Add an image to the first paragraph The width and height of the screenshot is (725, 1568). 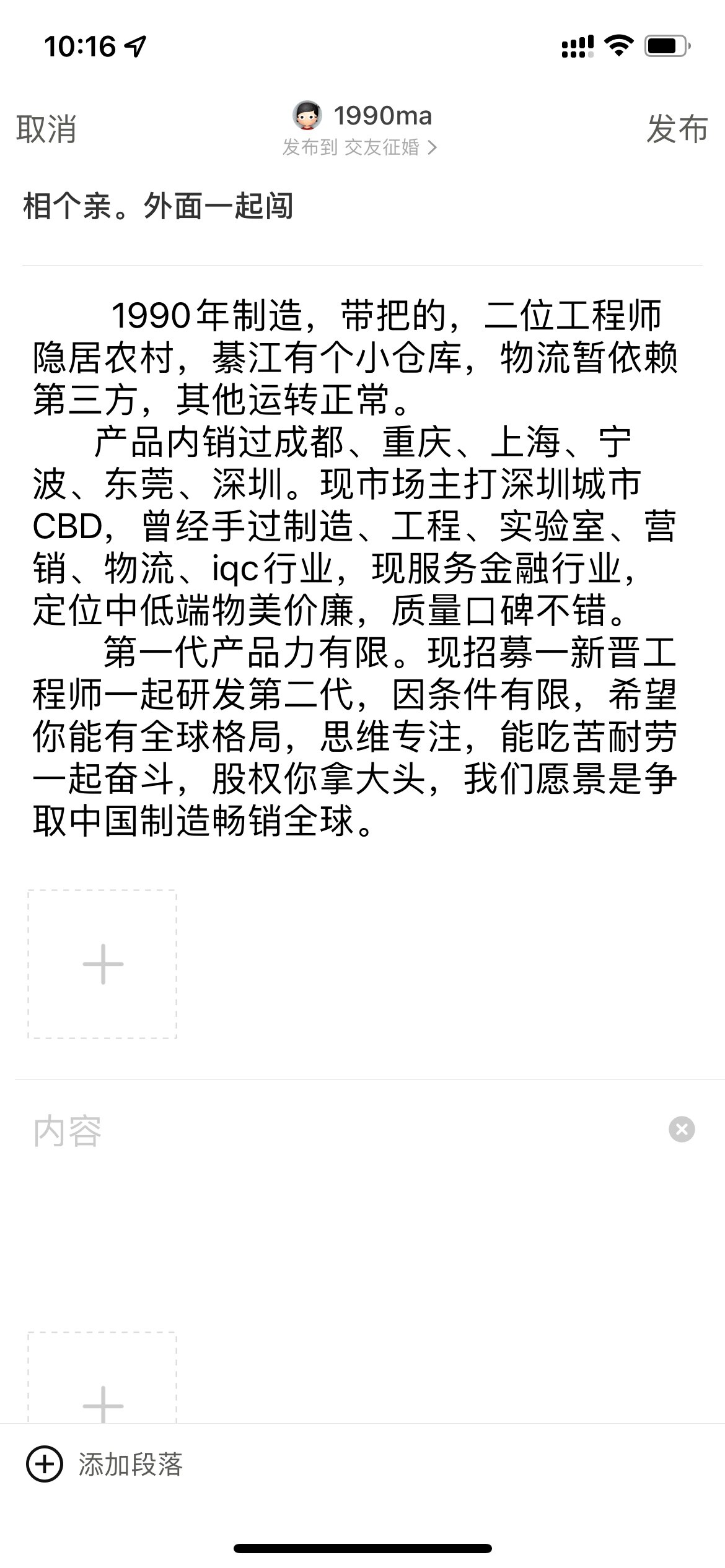click(x=102, y=964)
